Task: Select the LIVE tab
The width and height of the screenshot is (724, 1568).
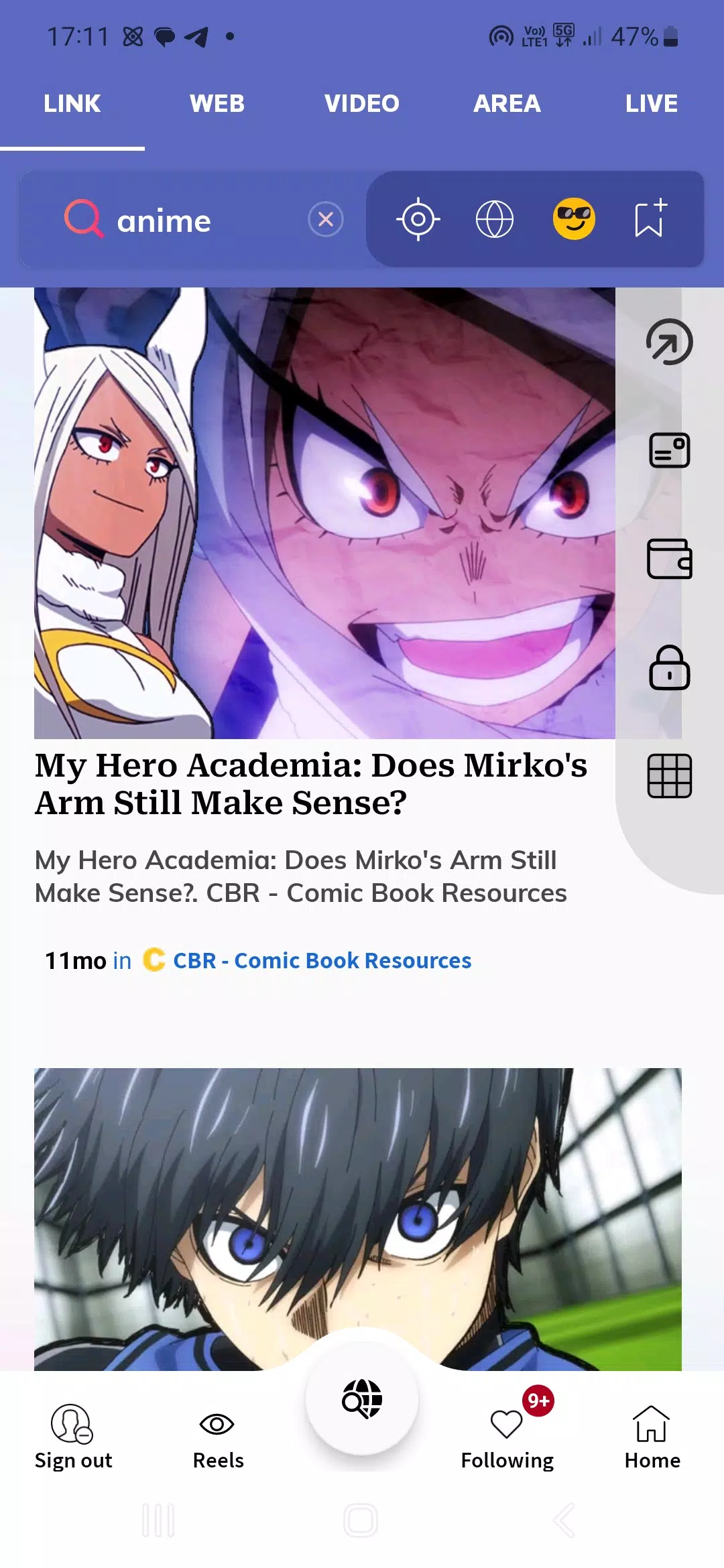Action: tap(651, 104)
